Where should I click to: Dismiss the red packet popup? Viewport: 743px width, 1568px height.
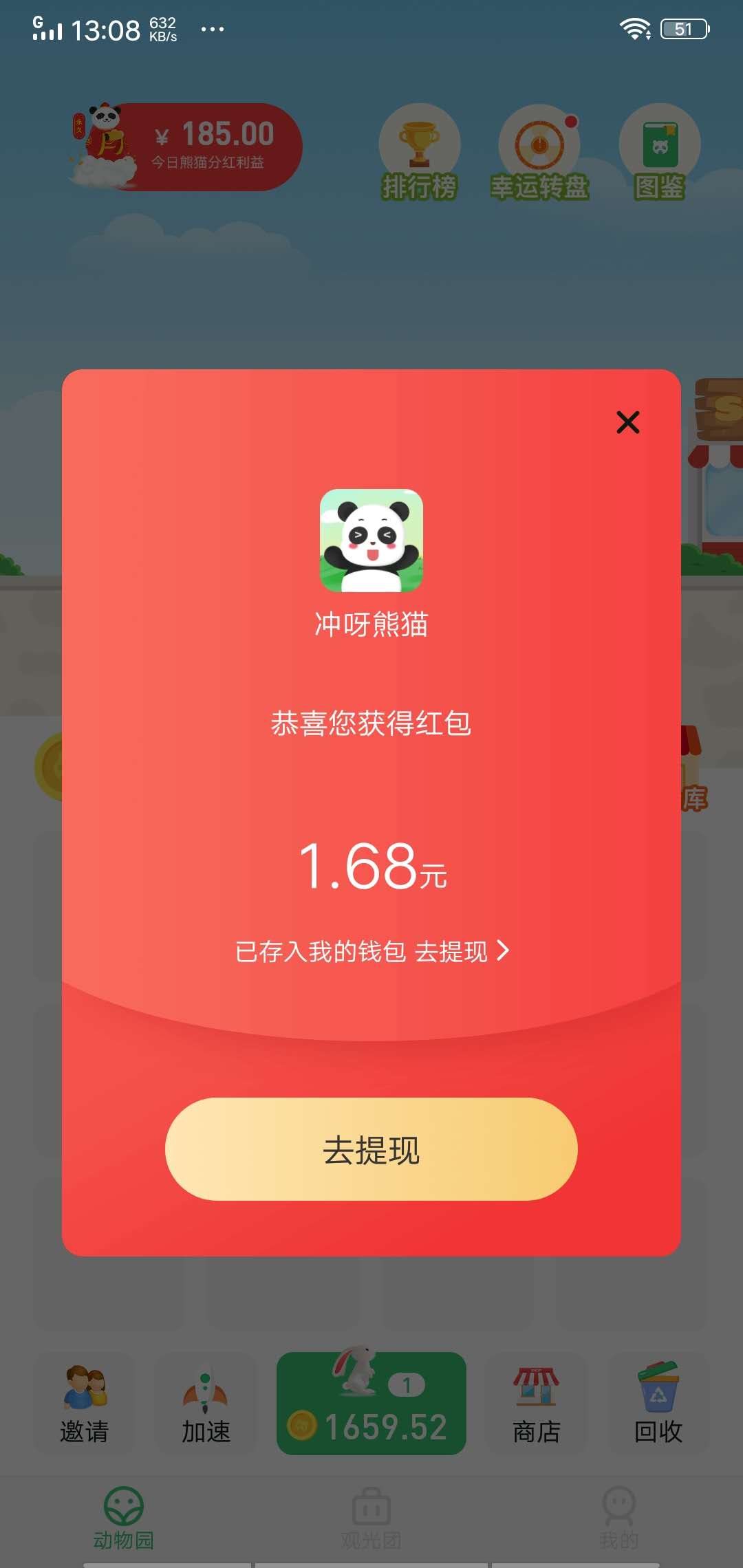point(628,423)
